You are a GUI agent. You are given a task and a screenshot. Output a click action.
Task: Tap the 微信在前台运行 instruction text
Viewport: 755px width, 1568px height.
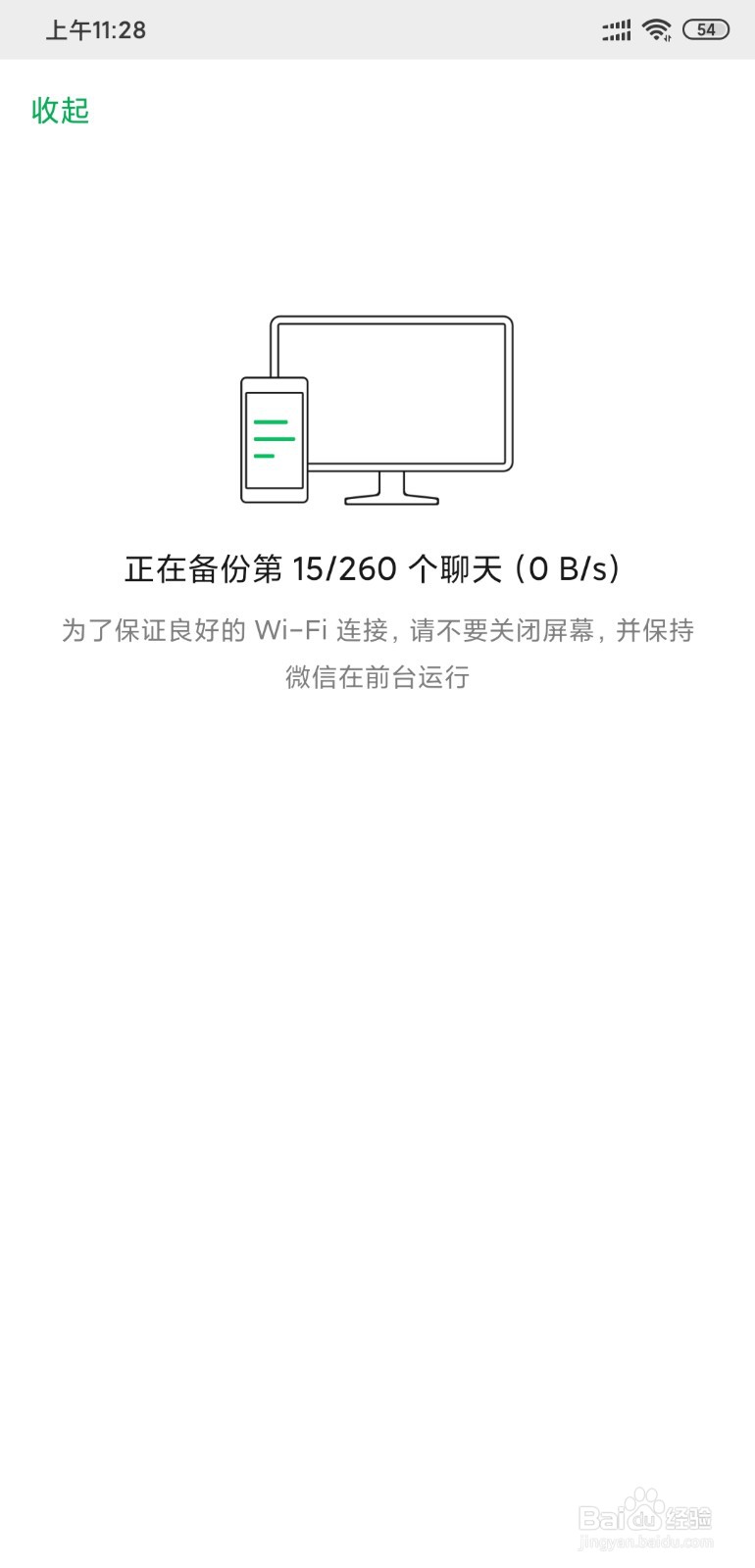[377, 677]
